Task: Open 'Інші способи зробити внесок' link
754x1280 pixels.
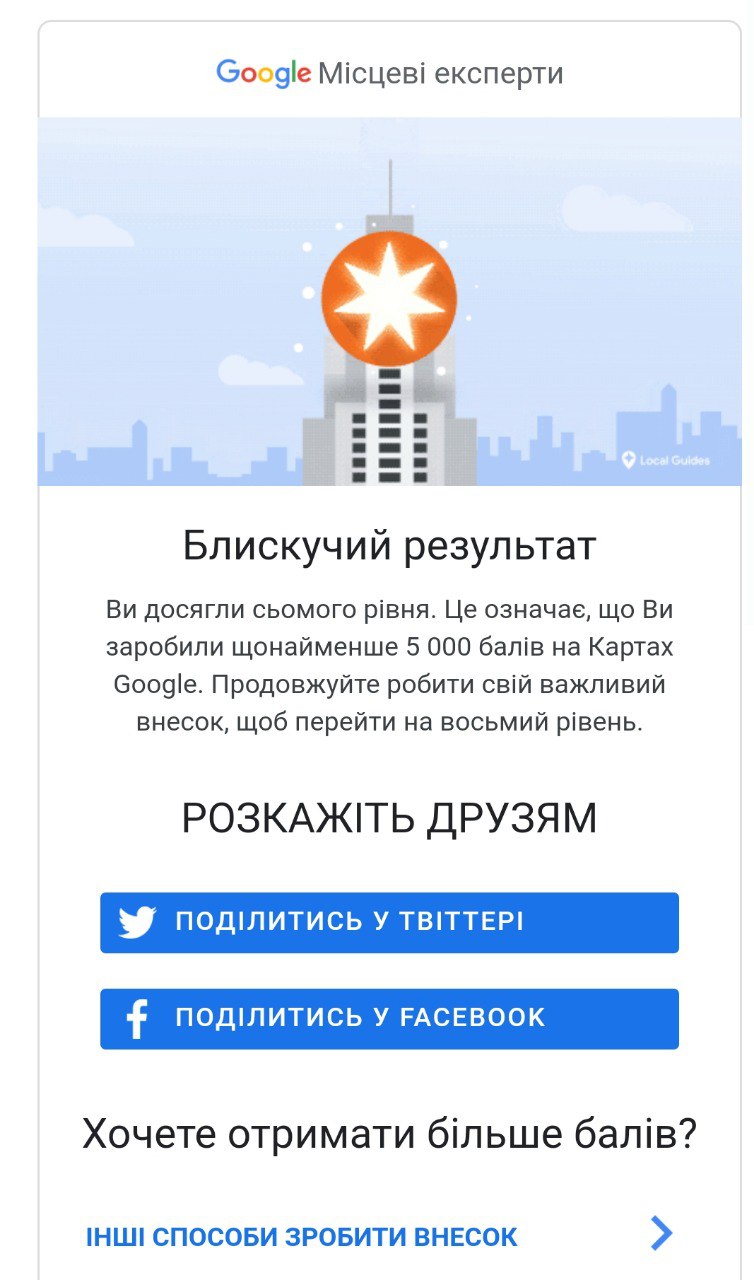Action: coord(380,1236)
